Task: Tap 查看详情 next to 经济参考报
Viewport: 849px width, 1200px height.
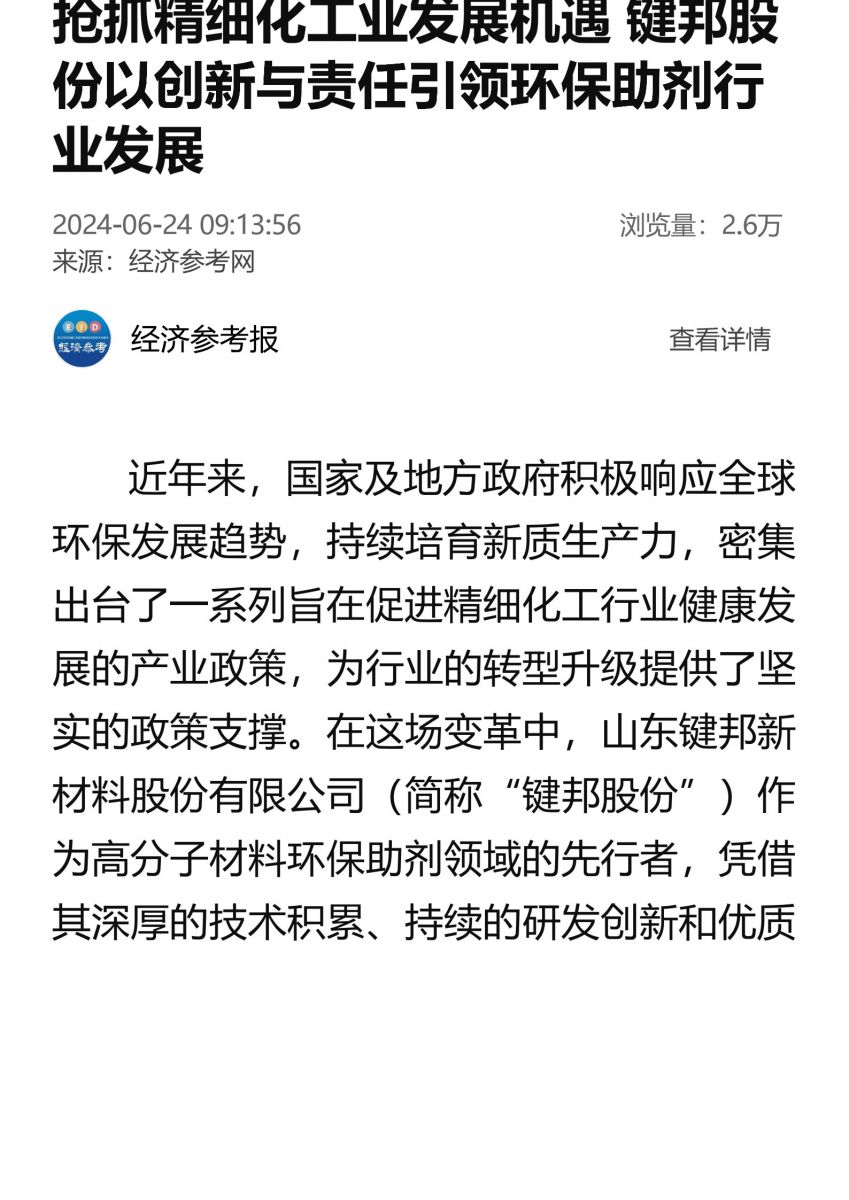Action: tap(719, 340)
